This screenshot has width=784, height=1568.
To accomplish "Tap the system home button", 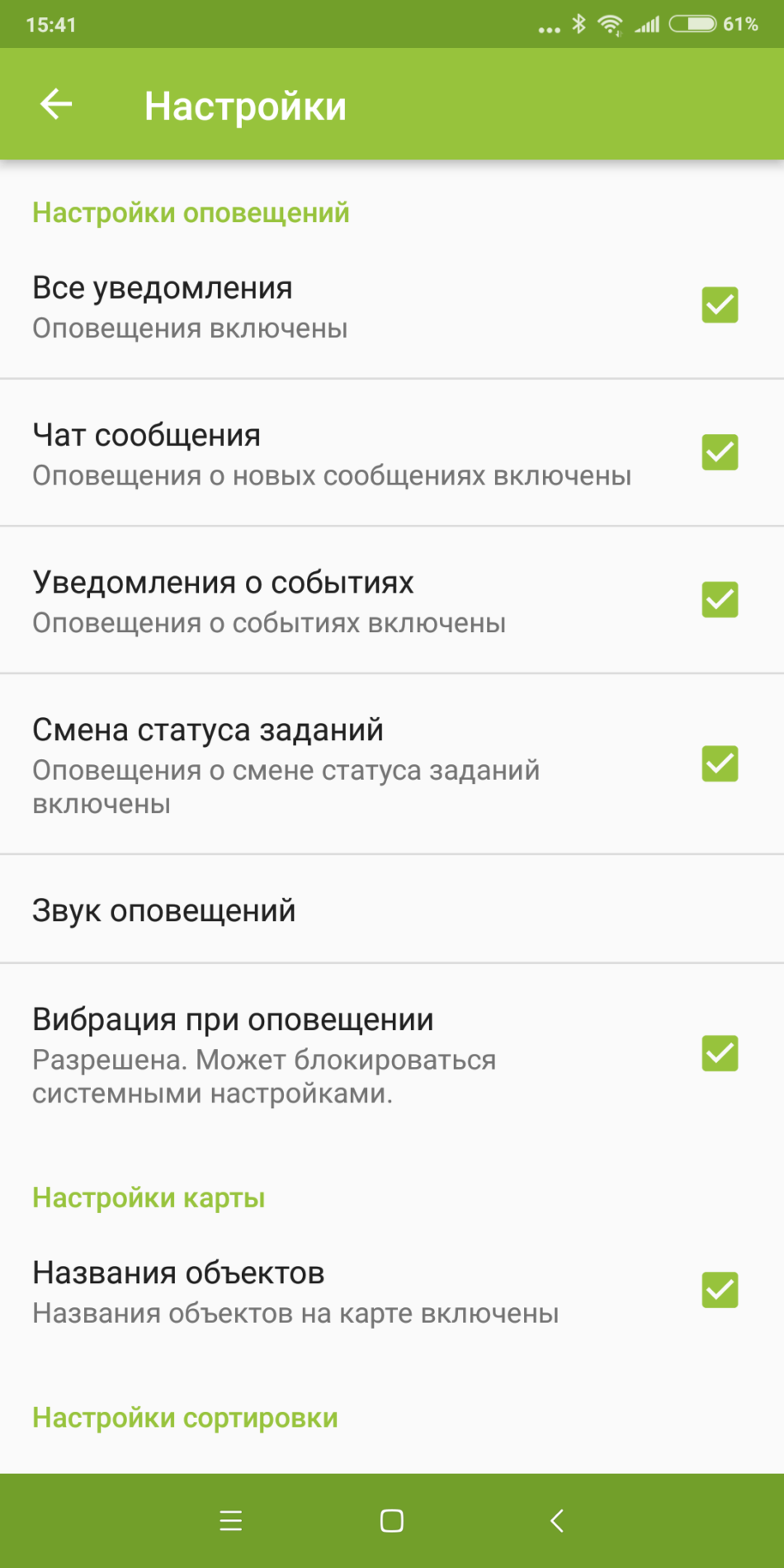I will coord(392,1520).
